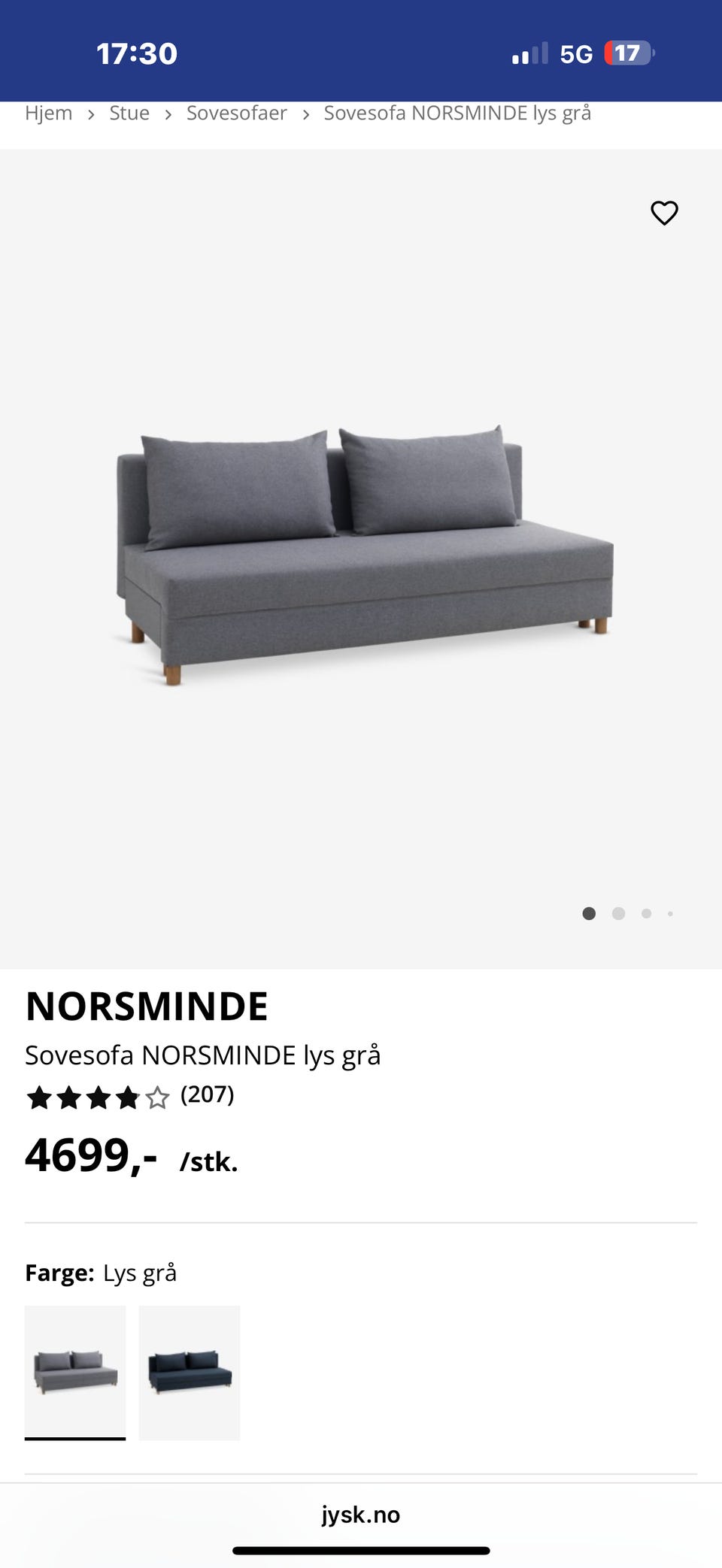Viewport: 722px width, 1568px height.
Task: Open jysk.no home via footer logo text
Action: tap(360, 1515)
